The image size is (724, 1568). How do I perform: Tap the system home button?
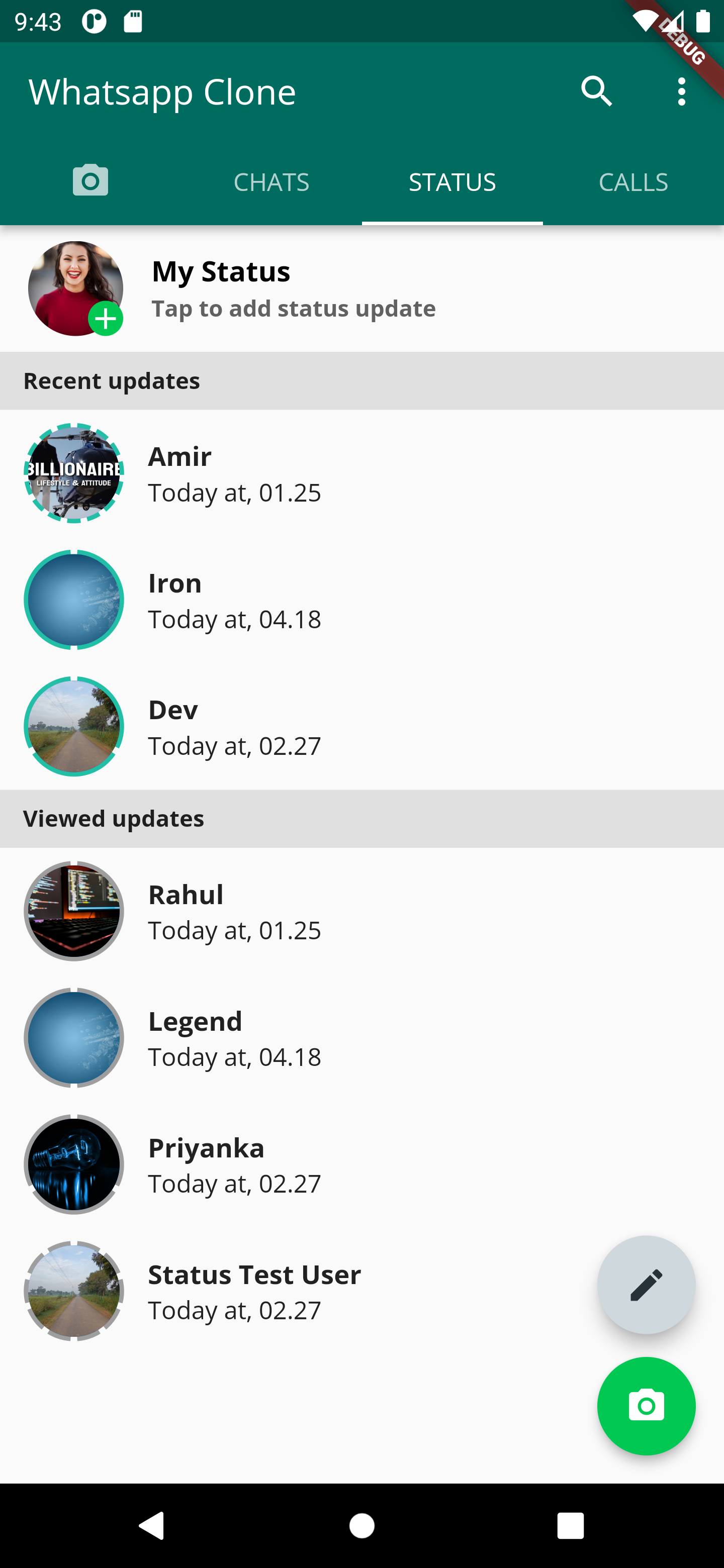361,1525
